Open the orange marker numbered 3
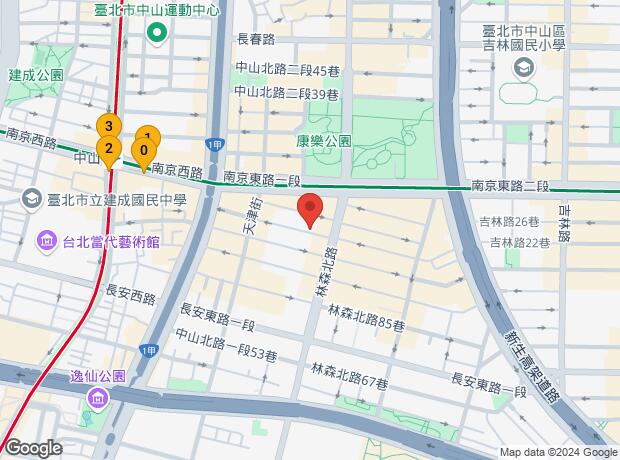This screenshot has width=620, height=460. [x=108, y=126]
